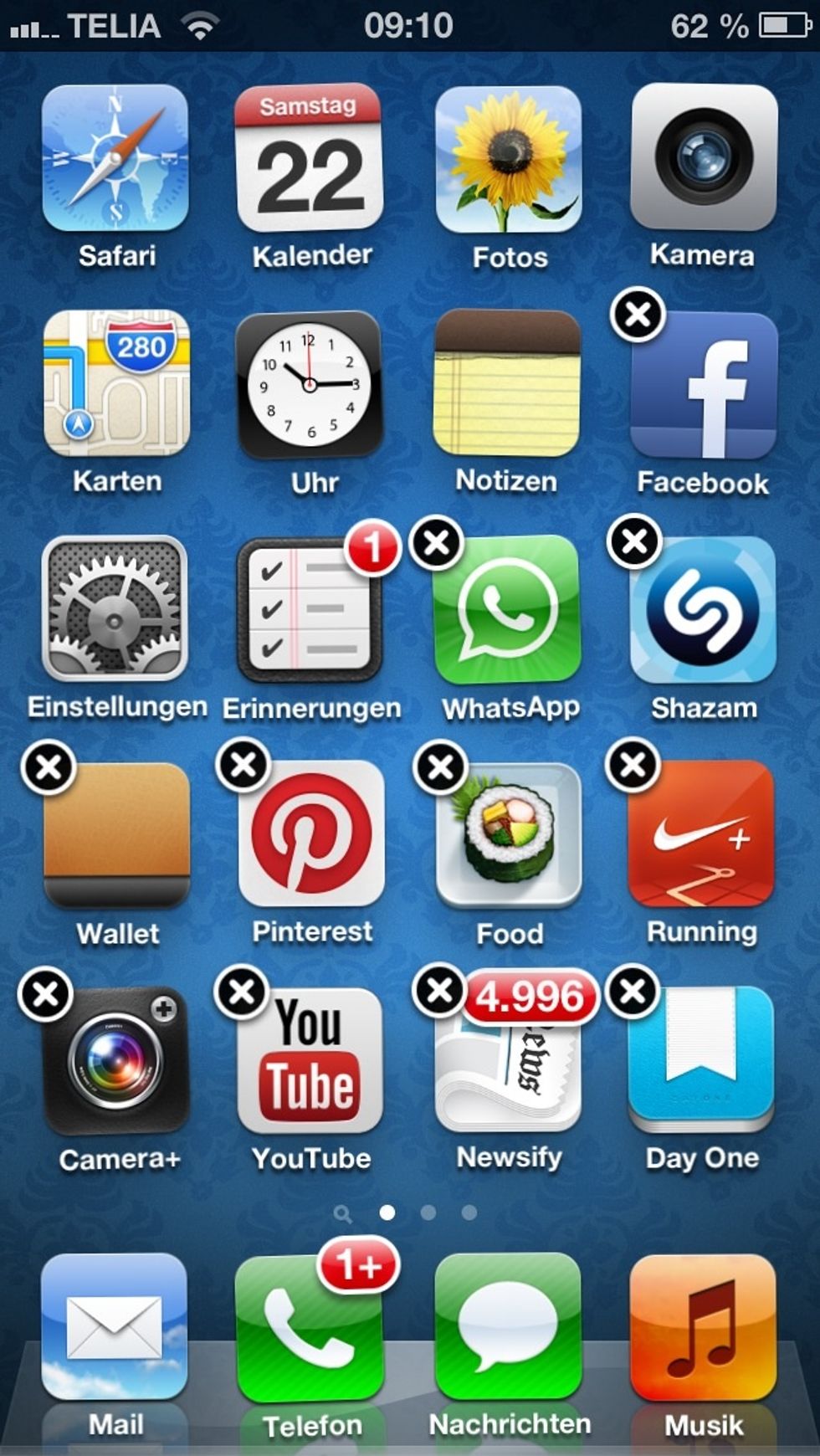The image size is (820, 1456).
Task: Tap the X badge on Shazam
Action: coord(634,541)
